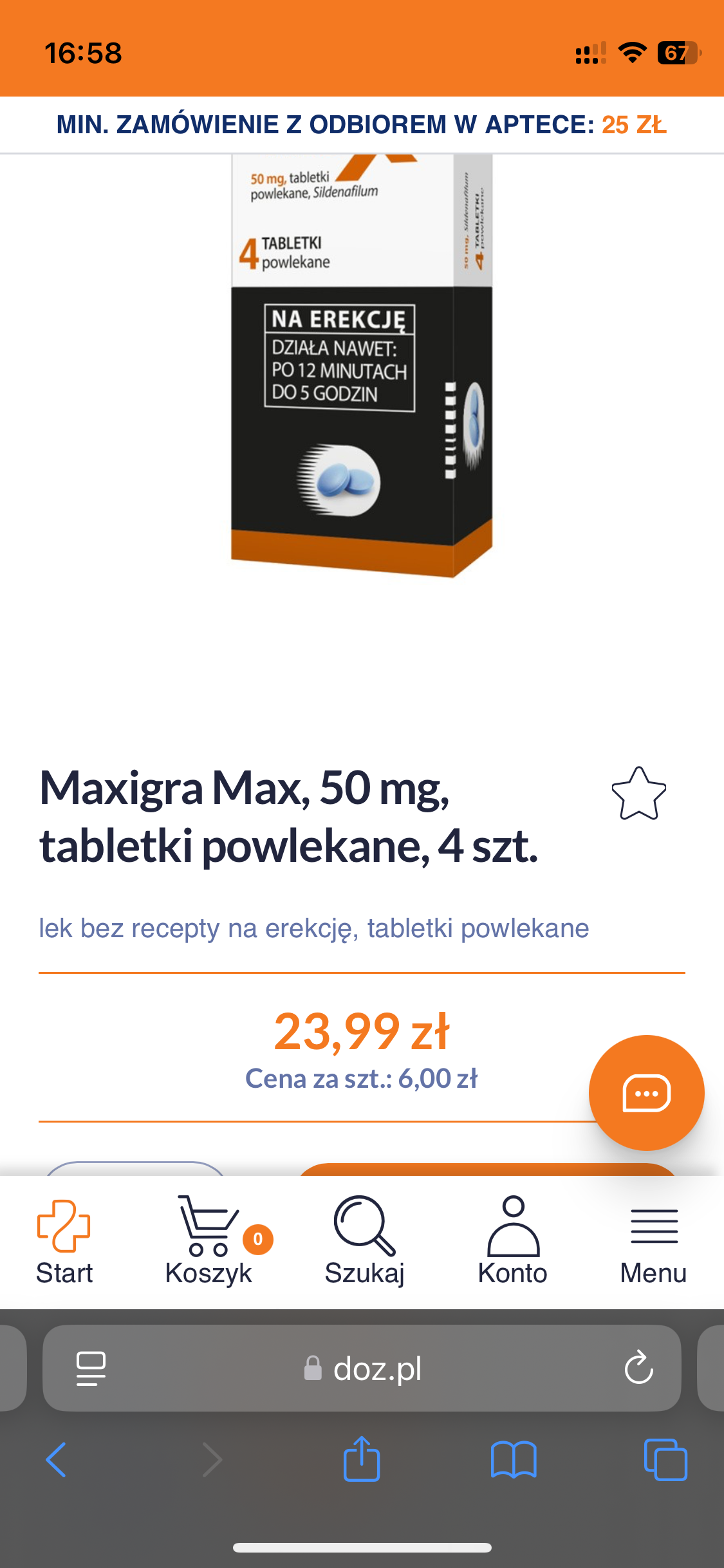724x1568 pixels.
Task: Open Safari bookmarks
Action: [514, 1459]
